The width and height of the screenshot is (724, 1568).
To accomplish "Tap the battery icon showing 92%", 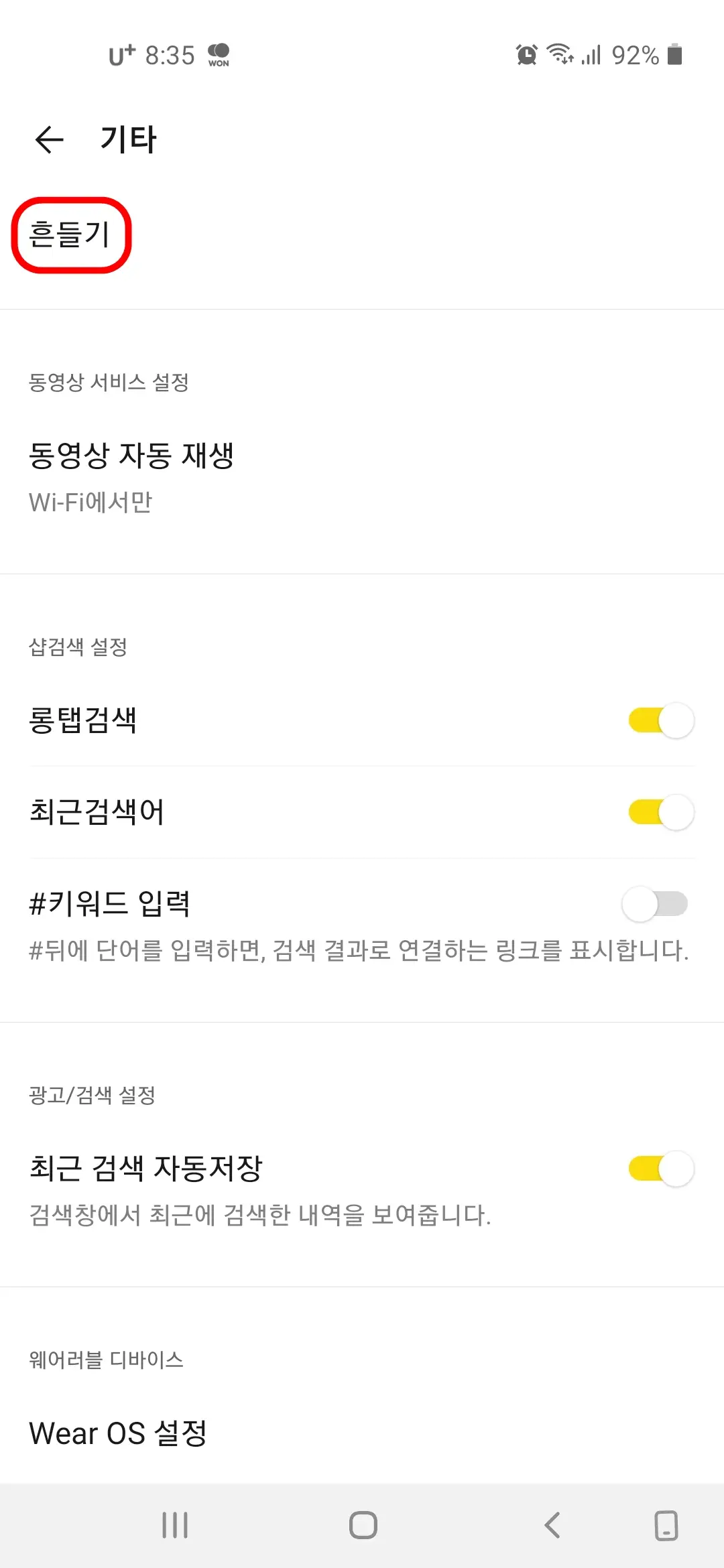I will click(674, 55).
